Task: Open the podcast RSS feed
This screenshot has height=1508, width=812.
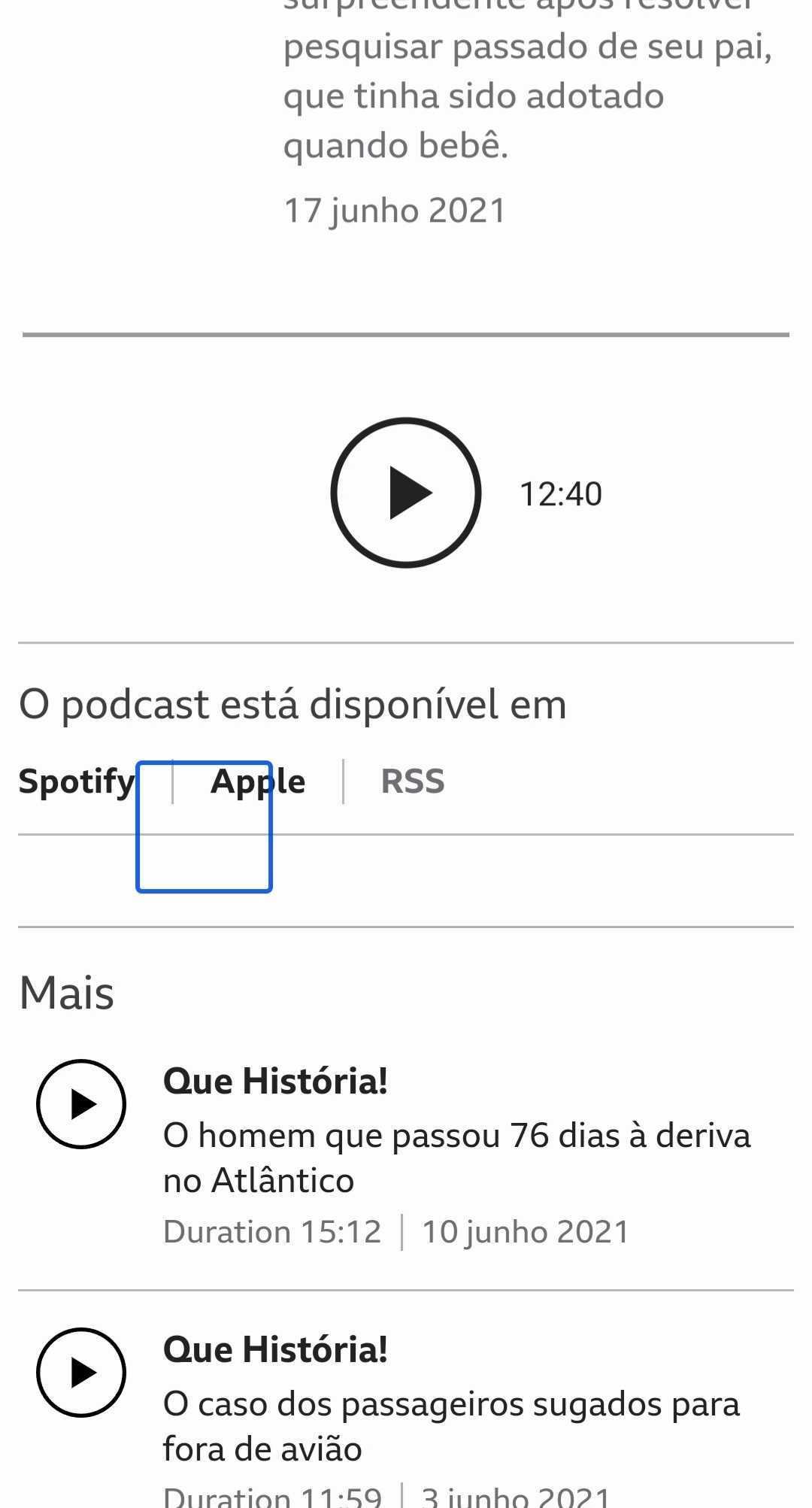Action: (x=413, y=781)
